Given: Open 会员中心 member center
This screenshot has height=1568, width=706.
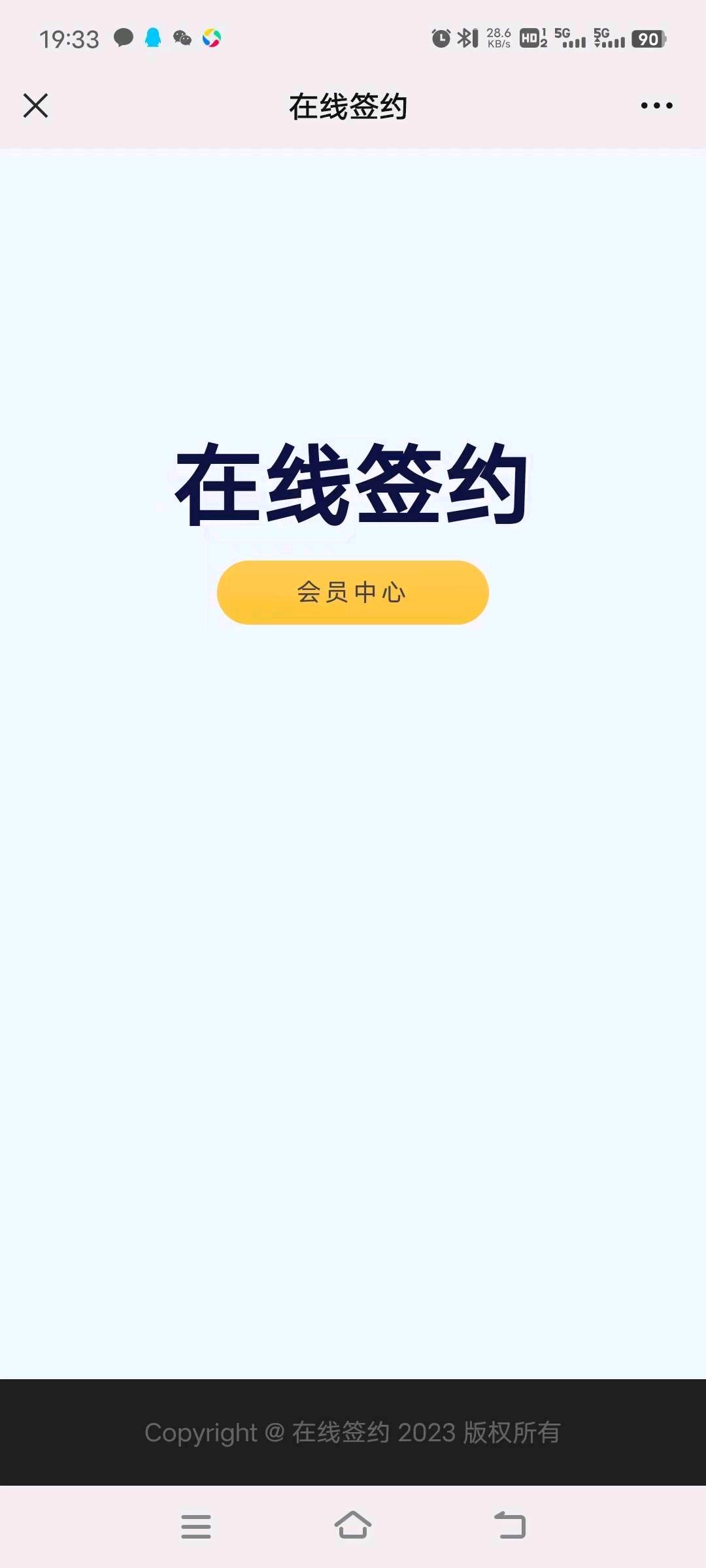Looking at the screenshot, I should coord(352,592).
